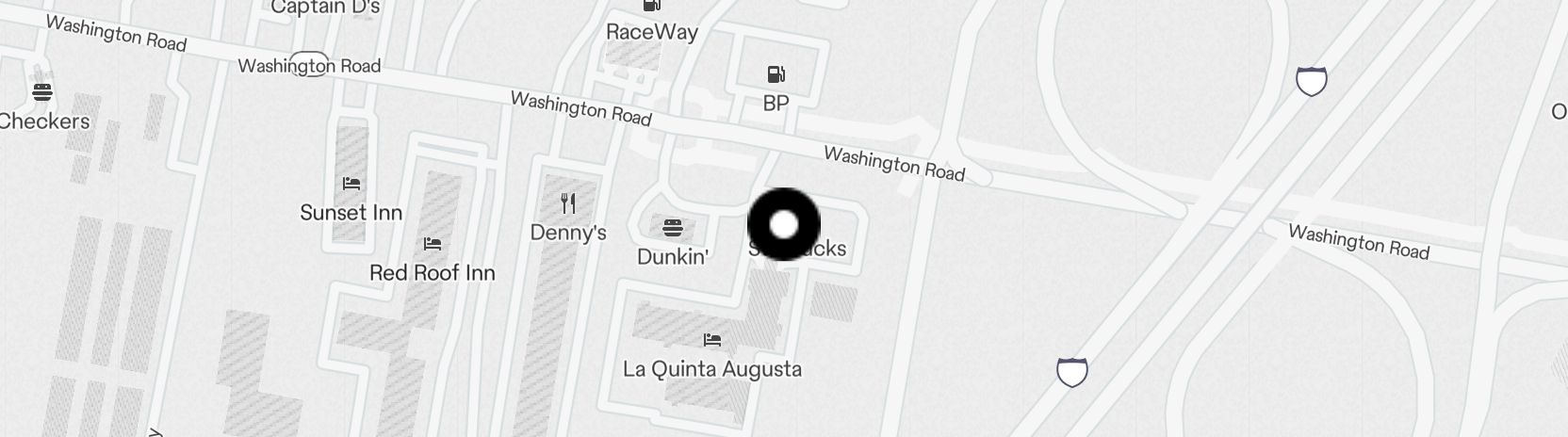Select Sunset Inn on the map
The width and height of the screenshot is (1568, 437).
[351, 184]
